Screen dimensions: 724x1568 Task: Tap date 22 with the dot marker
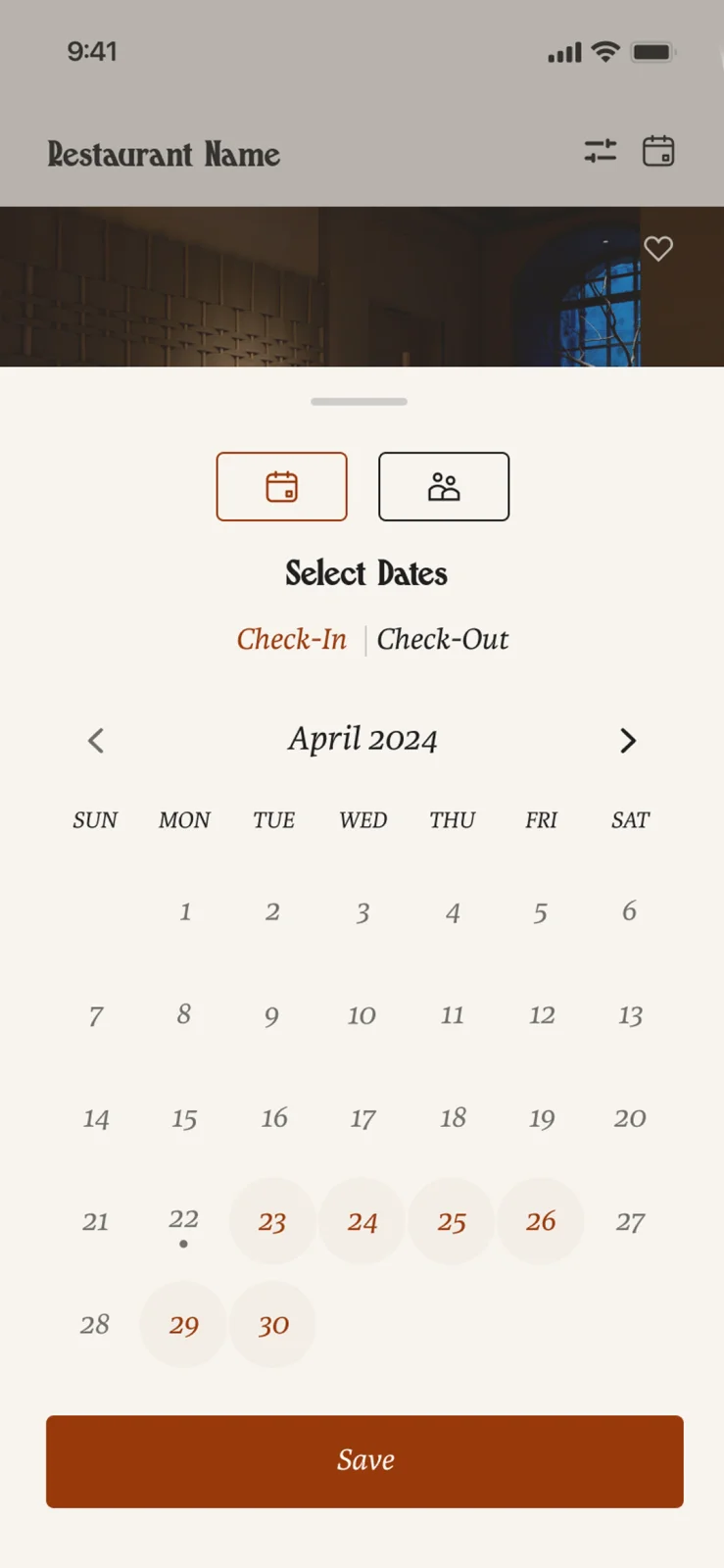tap(183, 1221)
